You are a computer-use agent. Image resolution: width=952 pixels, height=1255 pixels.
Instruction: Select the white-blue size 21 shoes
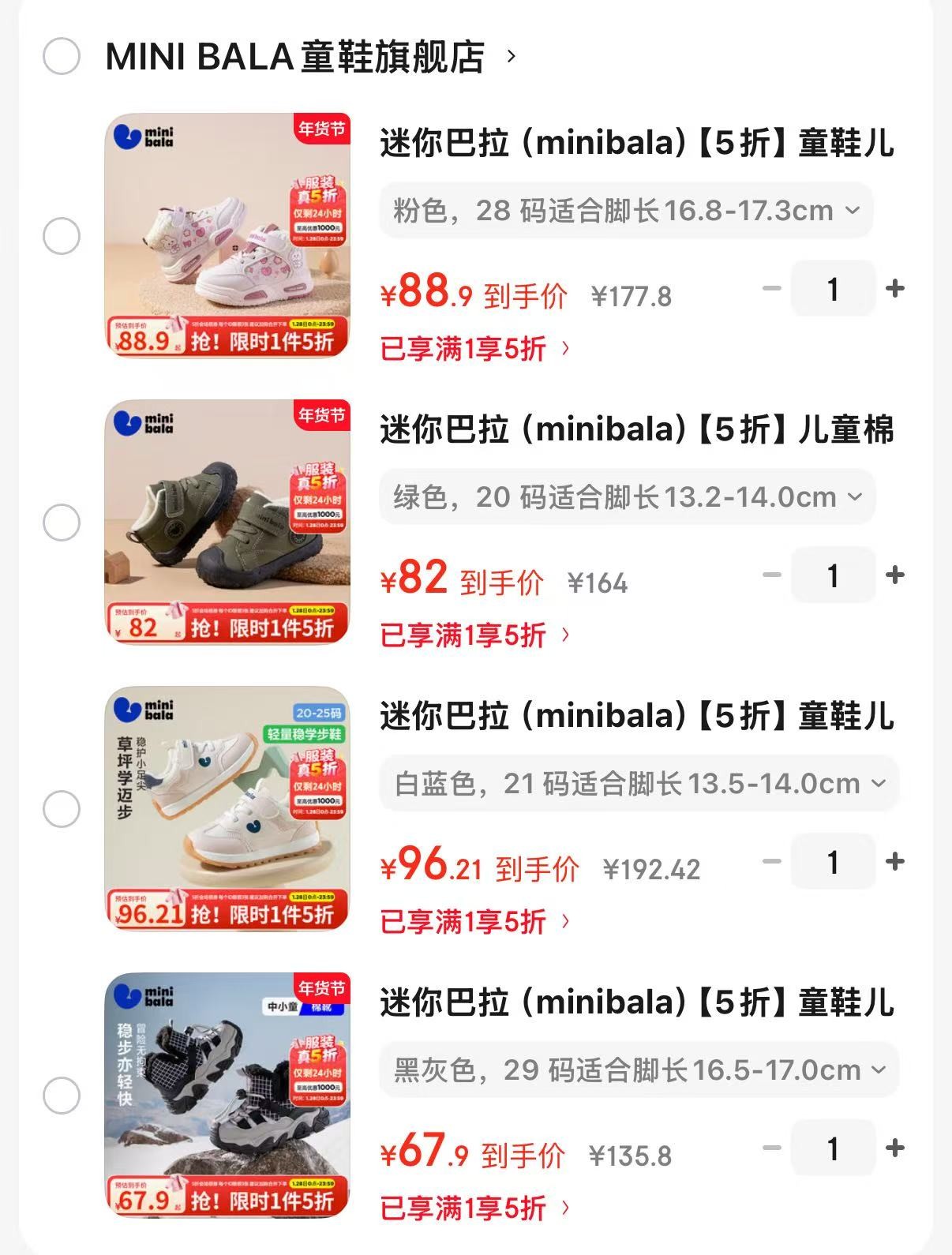(62, 809)
